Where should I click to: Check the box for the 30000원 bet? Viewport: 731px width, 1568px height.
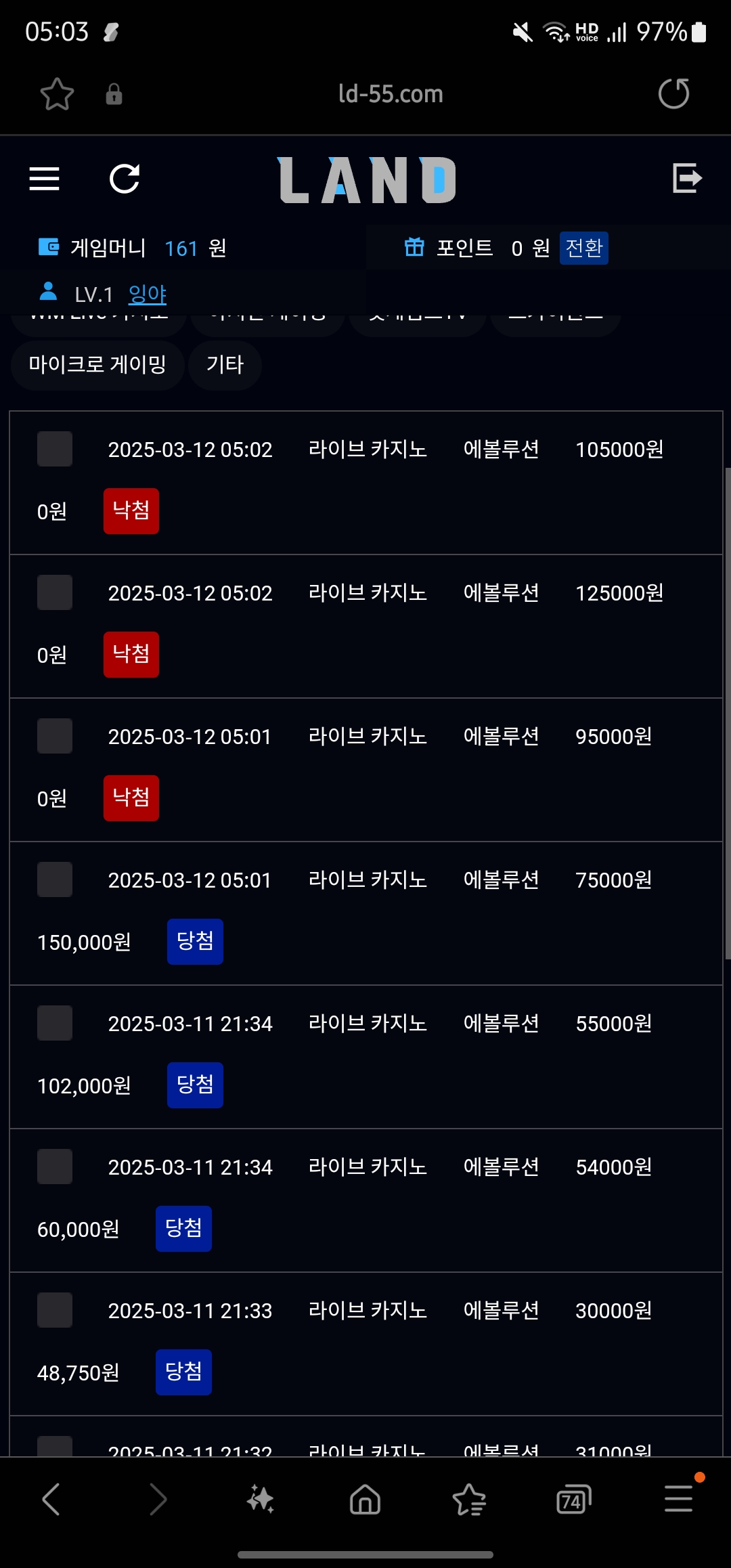pos(55,1310)
